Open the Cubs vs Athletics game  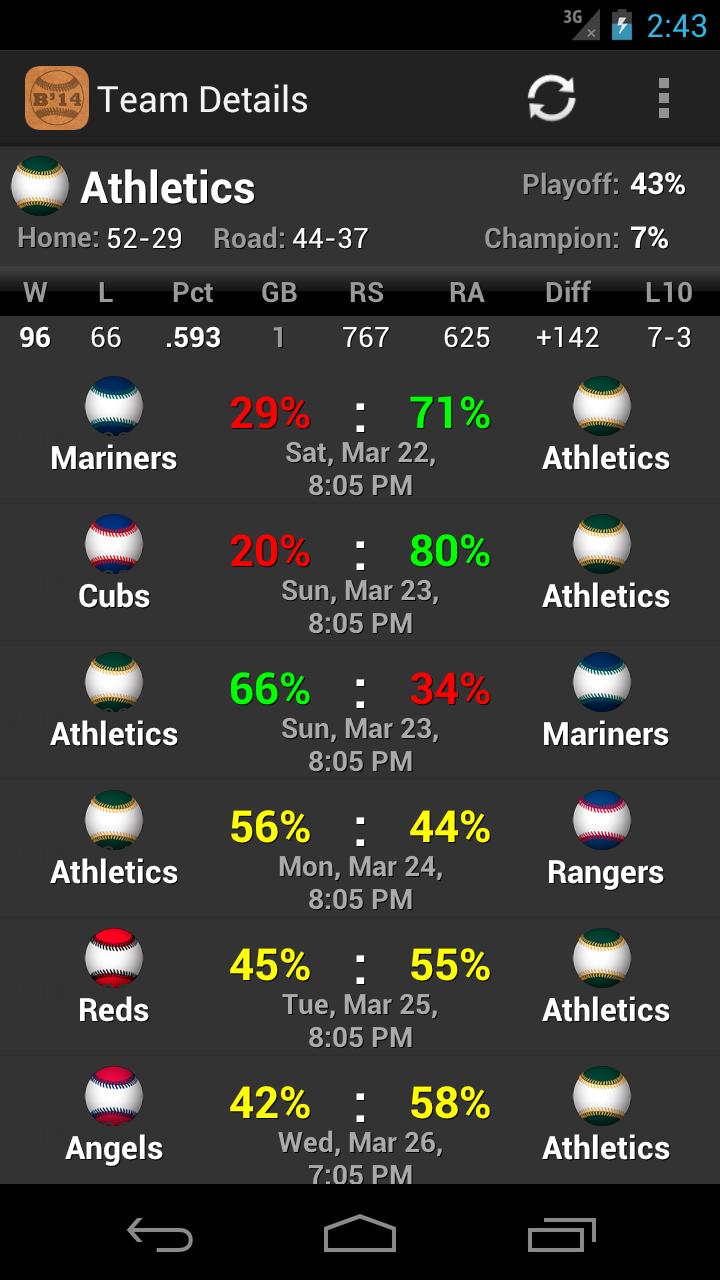coord(360,574)
